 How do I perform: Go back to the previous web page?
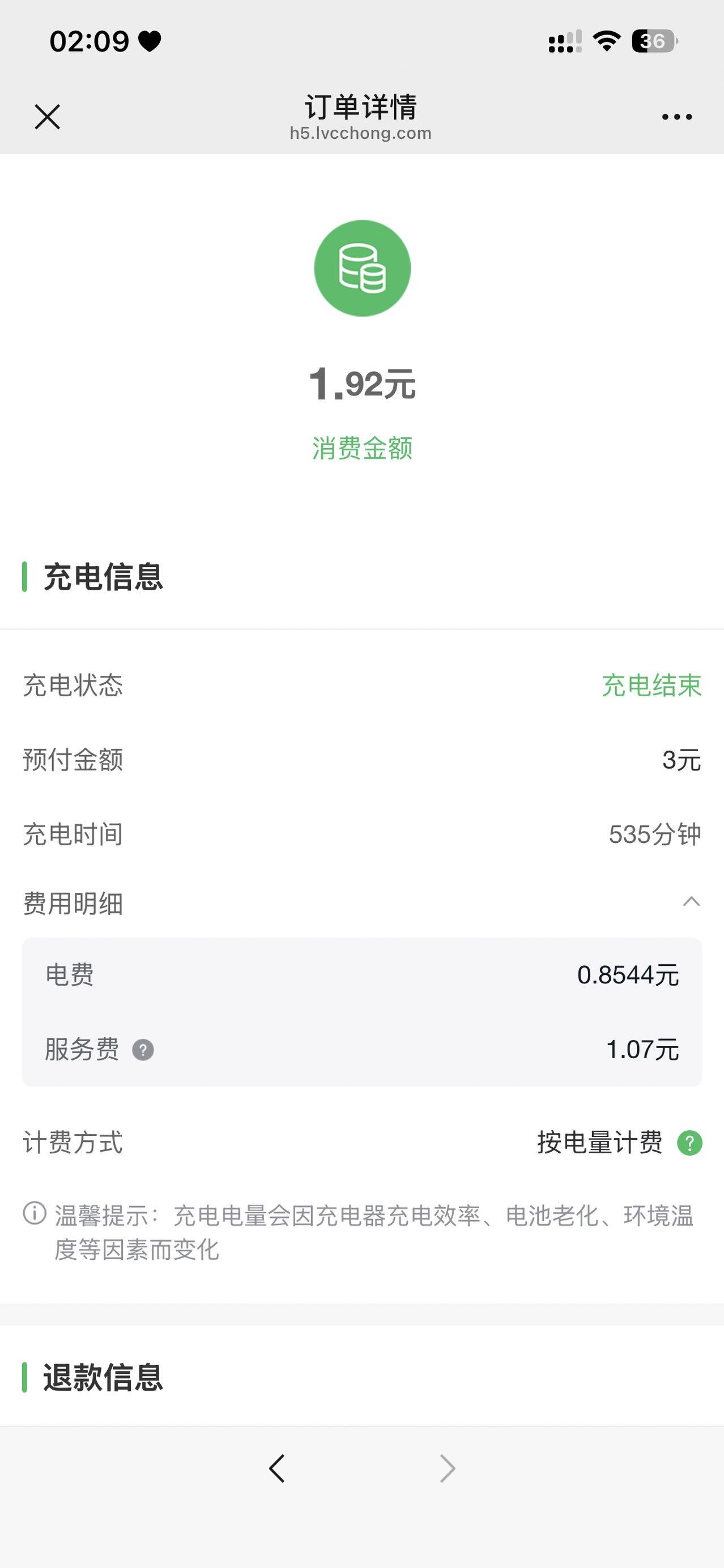[277, 1468]
